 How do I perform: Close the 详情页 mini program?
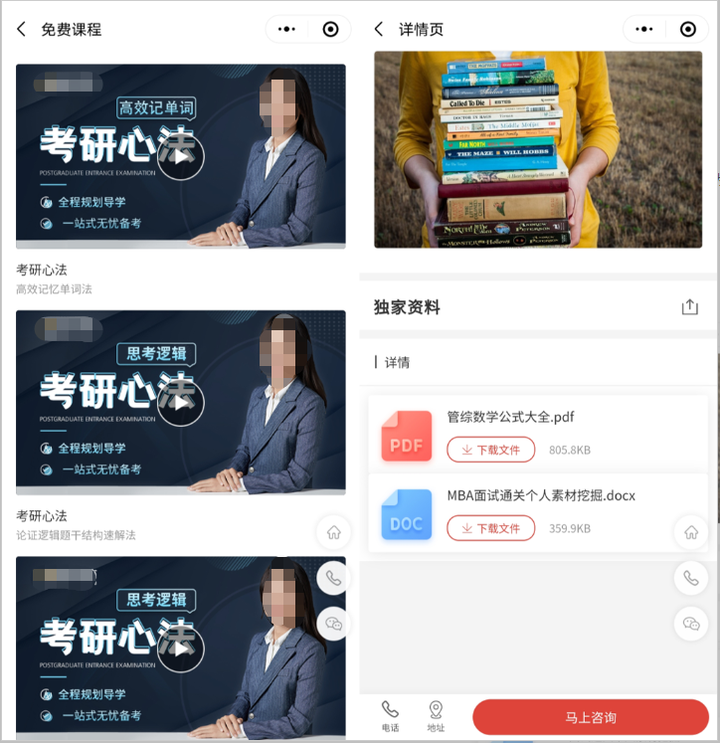[688, 29]
